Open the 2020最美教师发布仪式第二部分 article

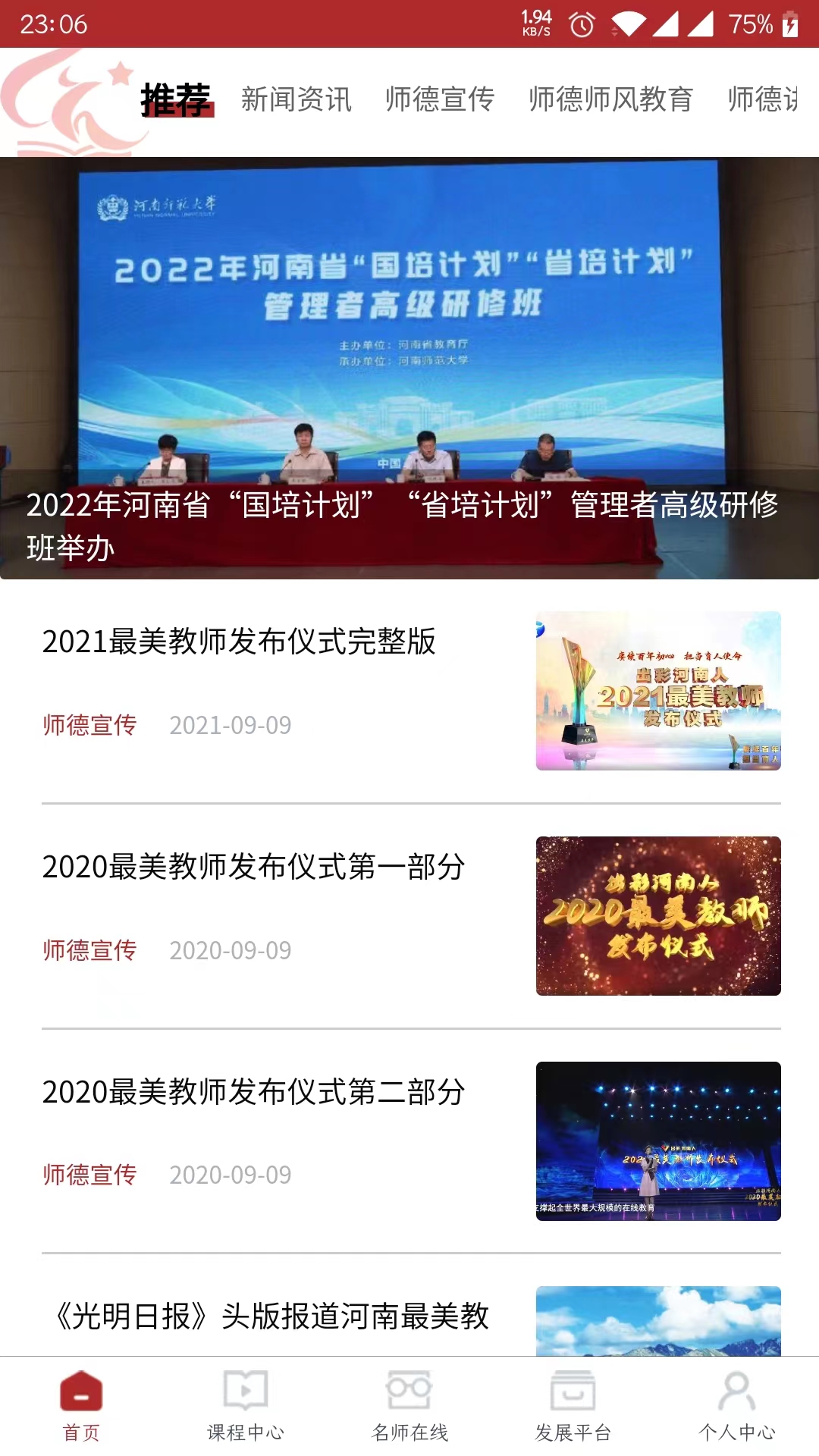[253, 1092]
